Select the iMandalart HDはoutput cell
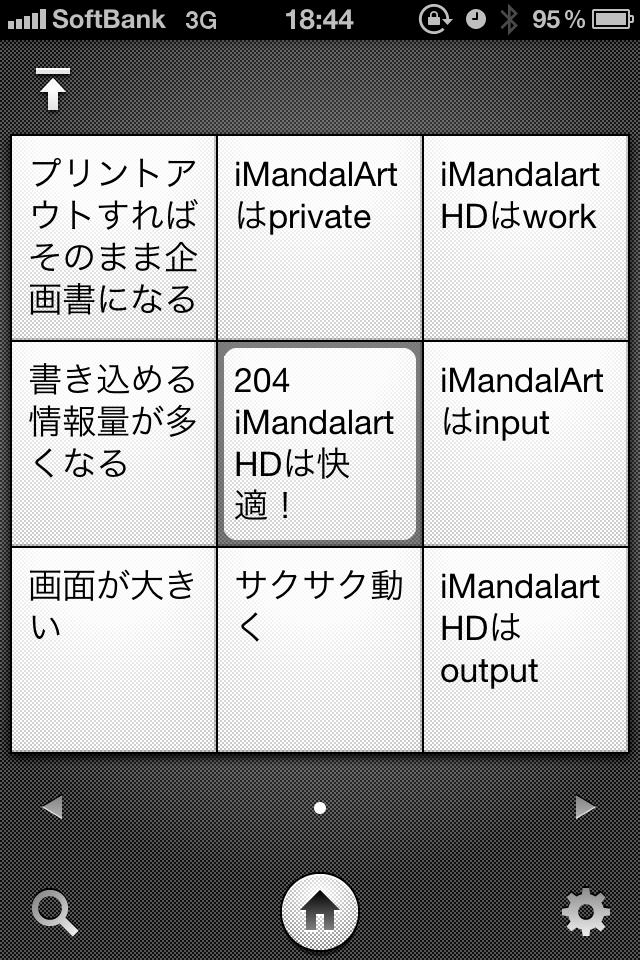640x960 pixels. pos(526,648)
